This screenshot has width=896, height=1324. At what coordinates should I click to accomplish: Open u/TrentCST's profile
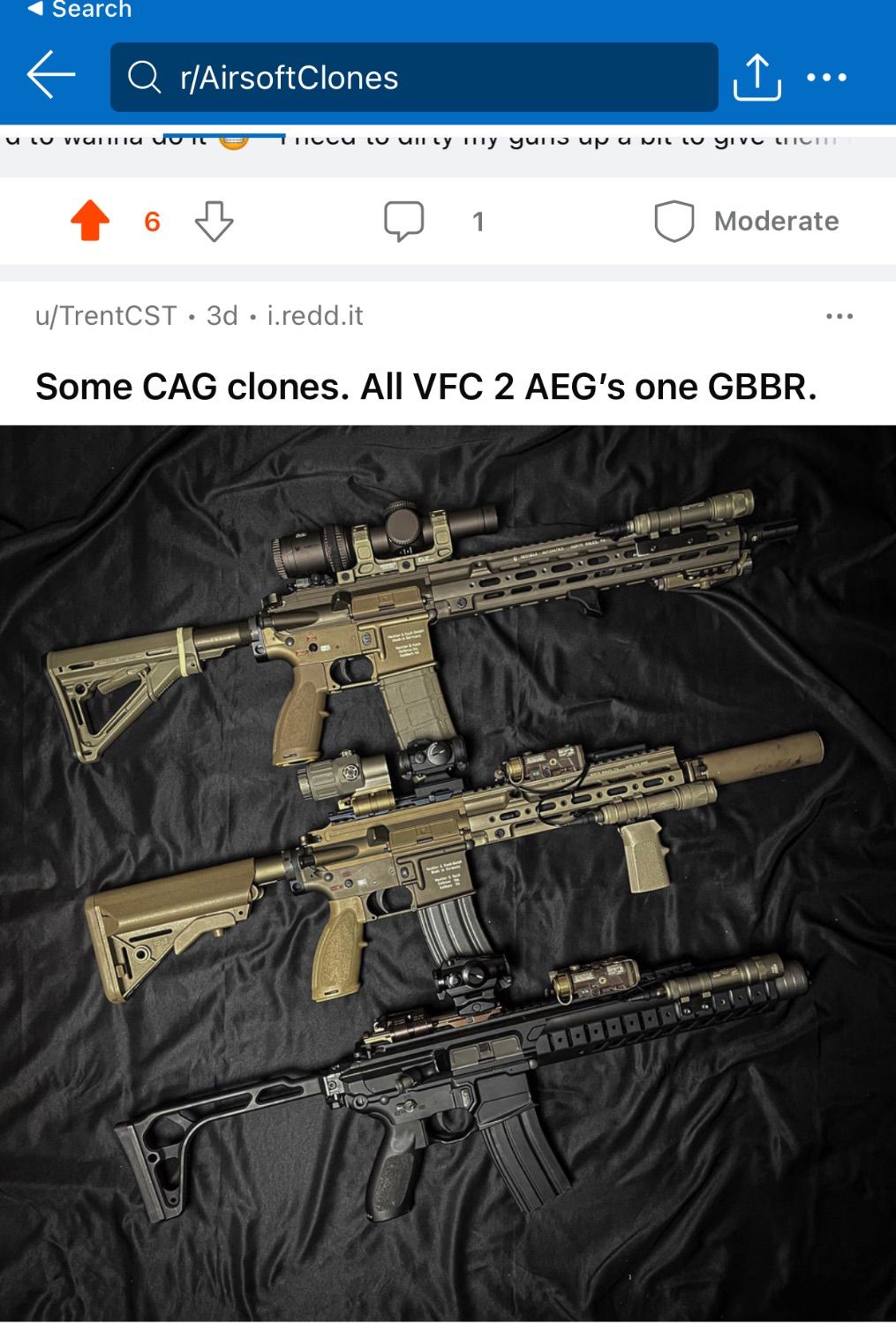point(106,316)
